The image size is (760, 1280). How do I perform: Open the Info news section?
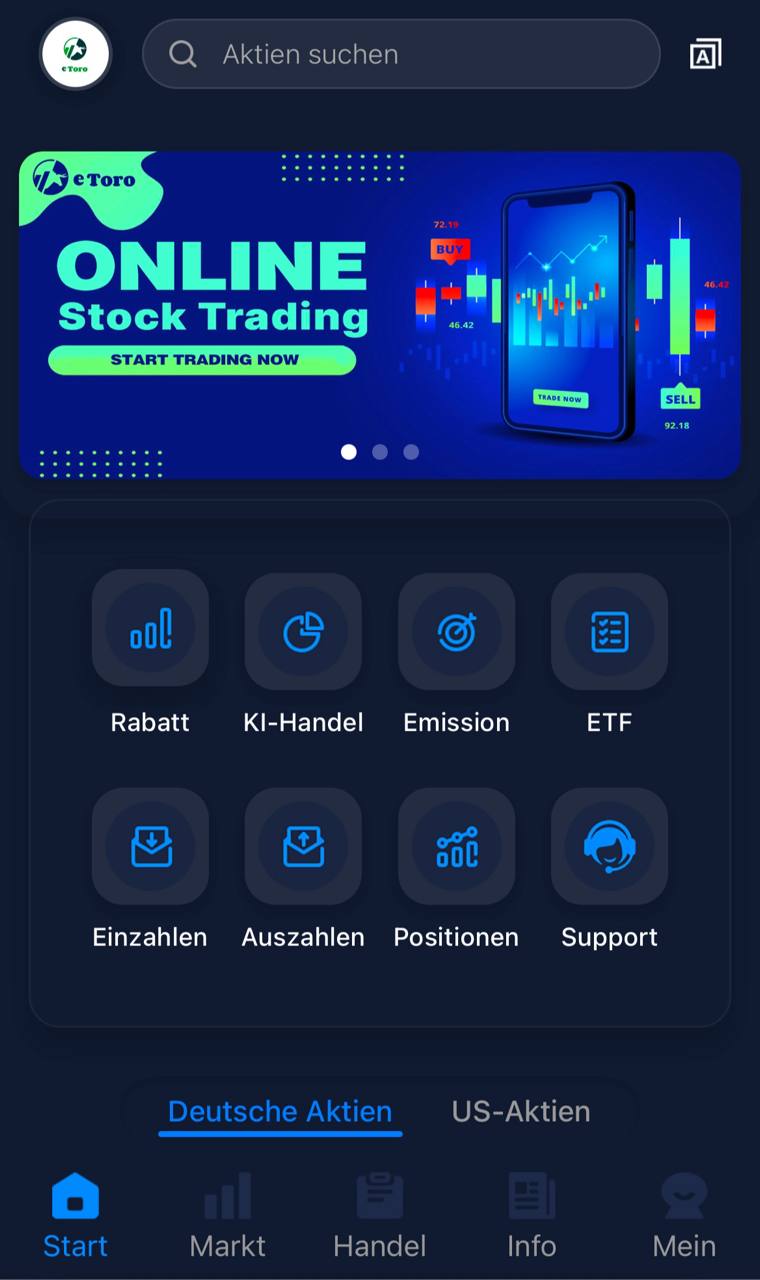tap(531, 1215)
